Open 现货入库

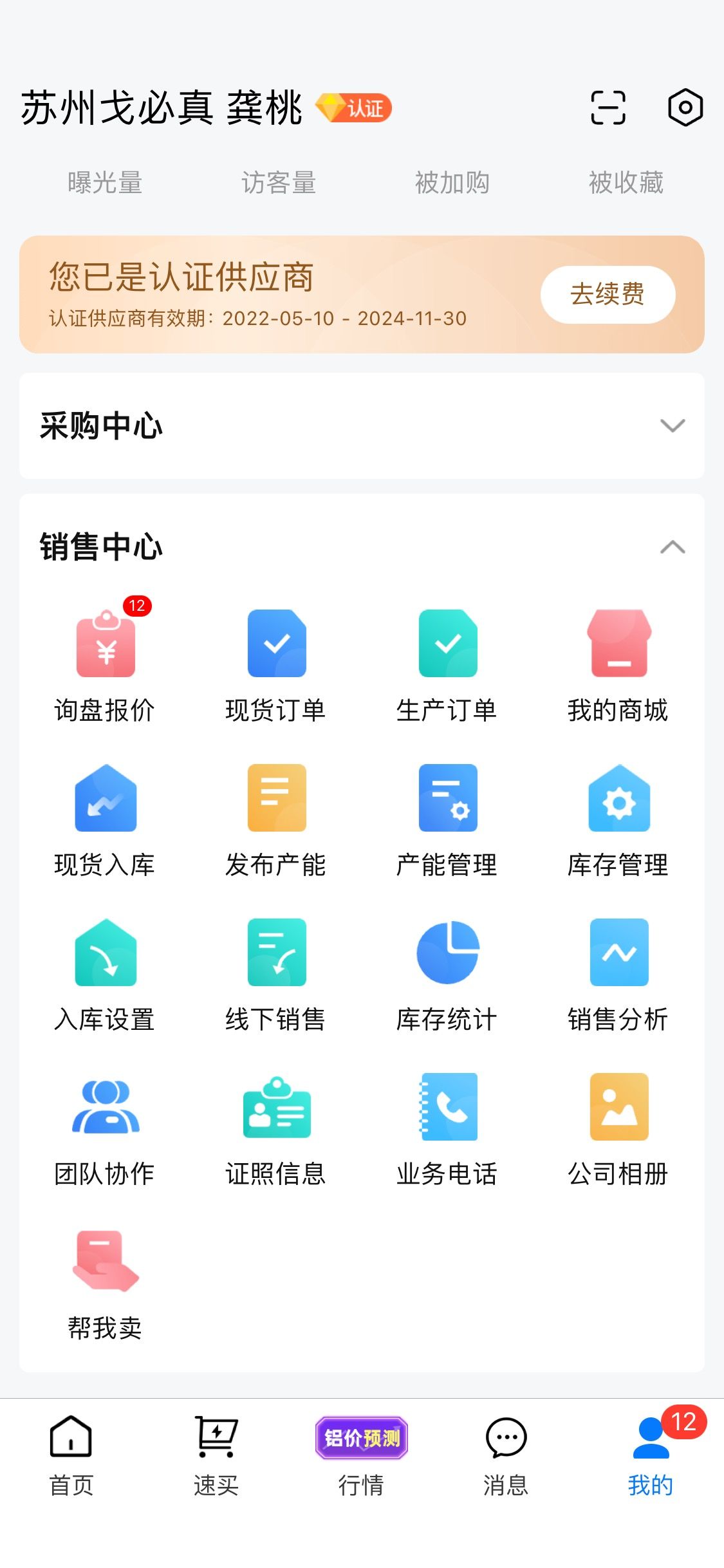[x=105, y=821]
